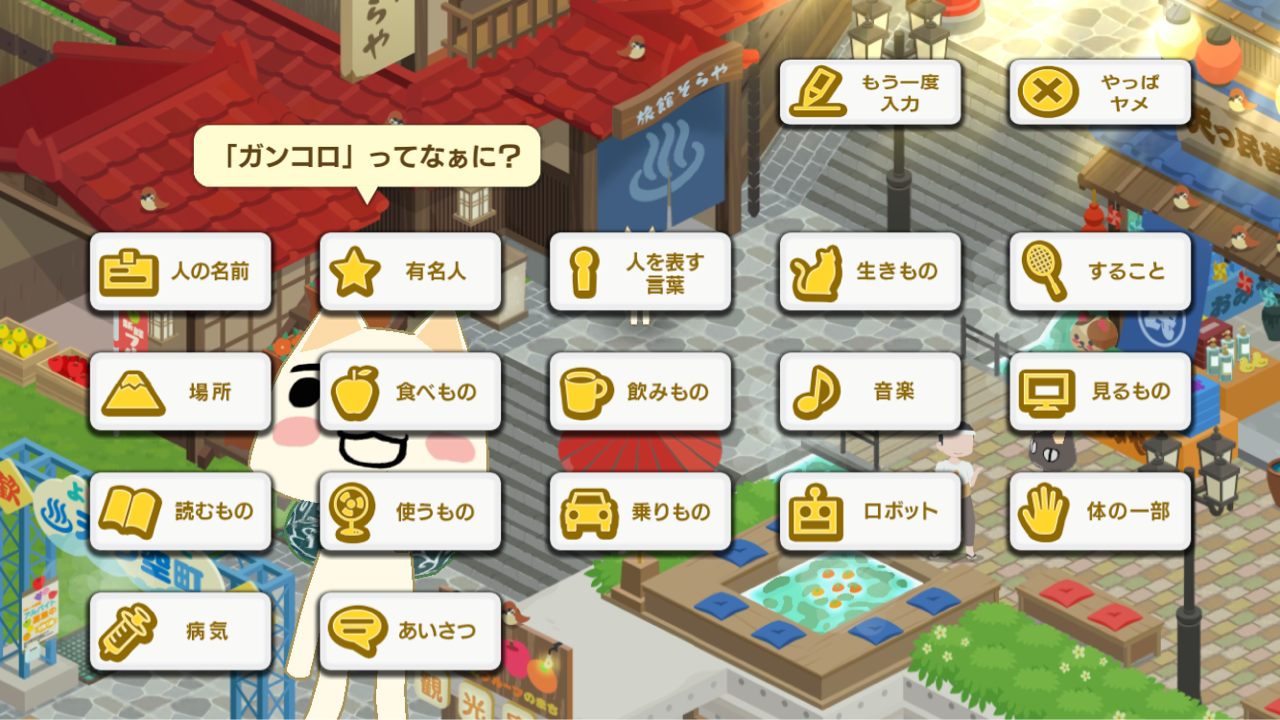Select the 人の名前 category

181,271
